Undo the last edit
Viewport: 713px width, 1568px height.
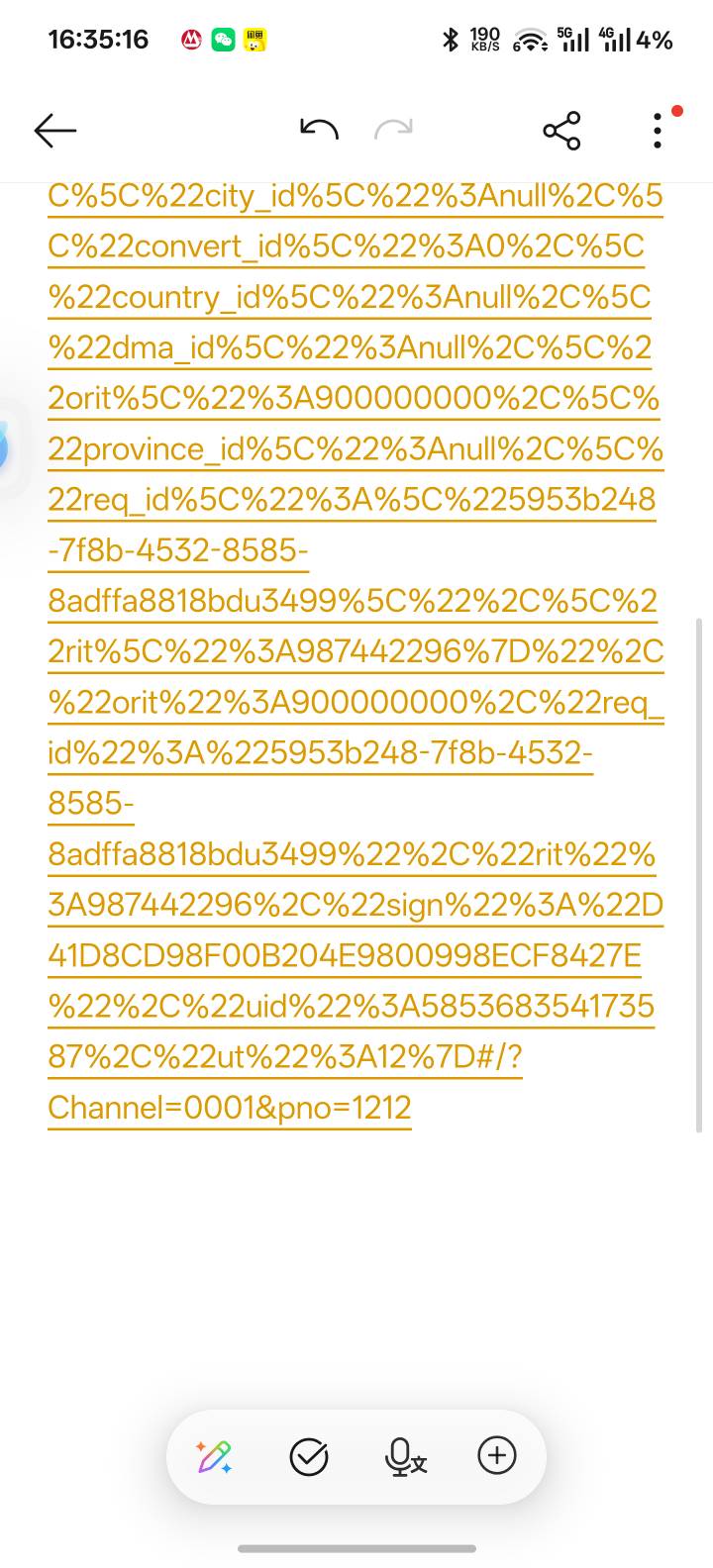(x=319, y=129)
